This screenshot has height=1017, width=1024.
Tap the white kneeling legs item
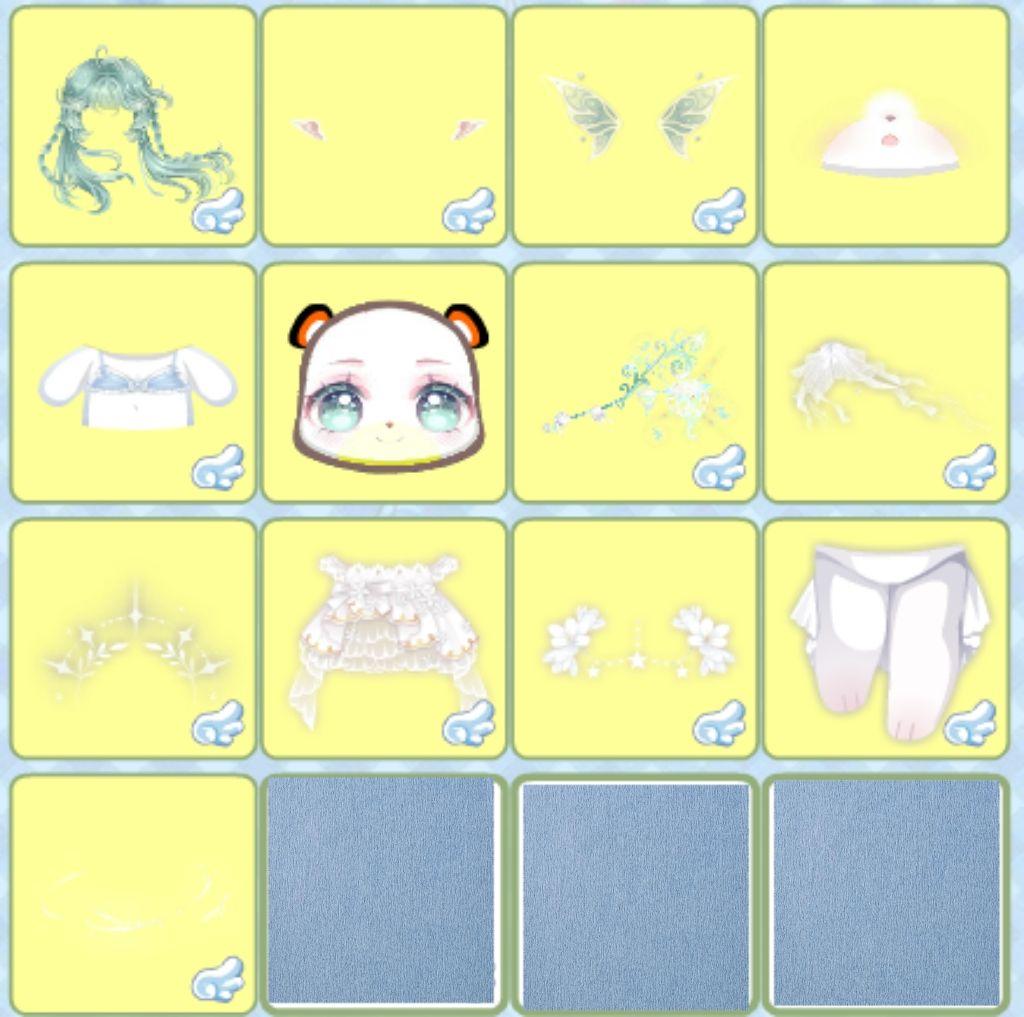click(x=886, y=639)
